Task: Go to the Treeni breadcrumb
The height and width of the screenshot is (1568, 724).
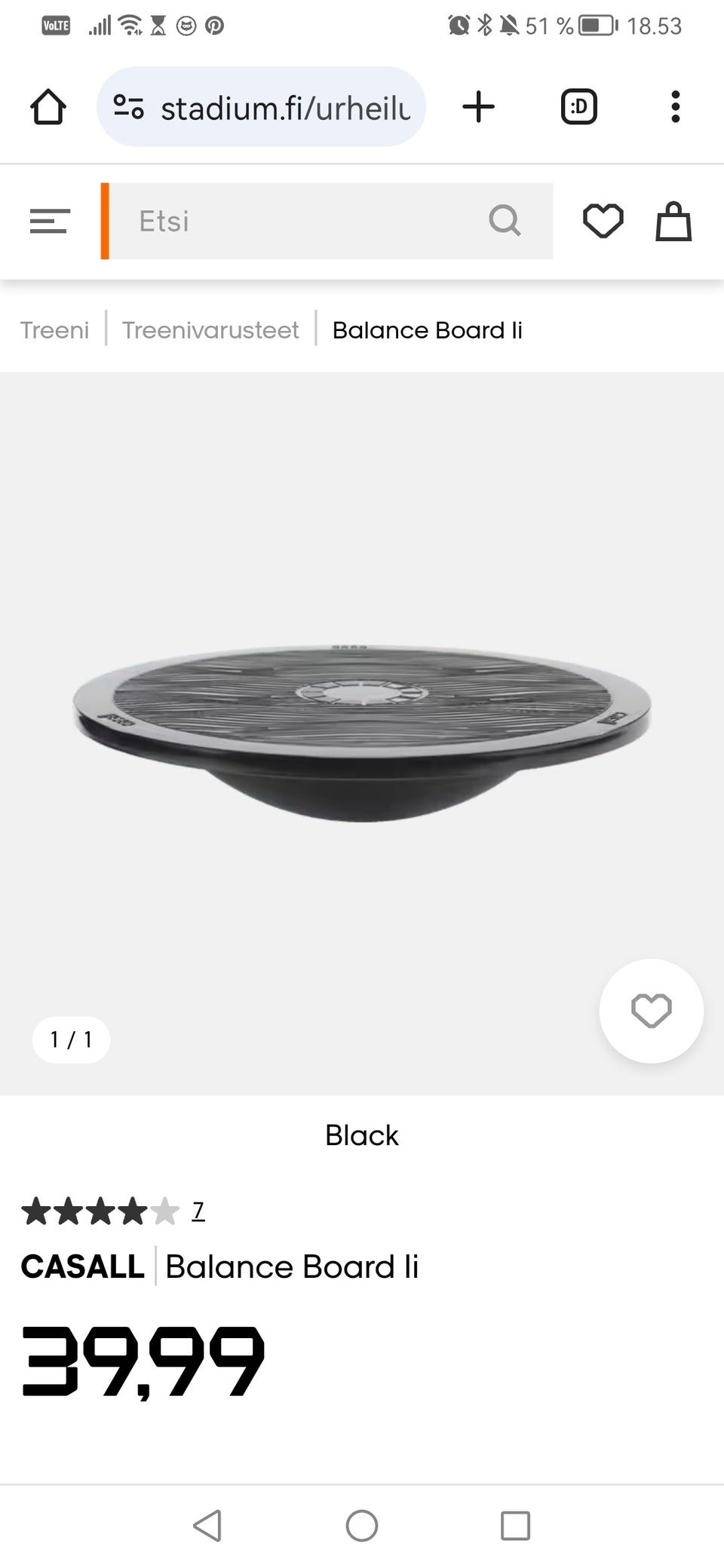Action: click(54, 330)
